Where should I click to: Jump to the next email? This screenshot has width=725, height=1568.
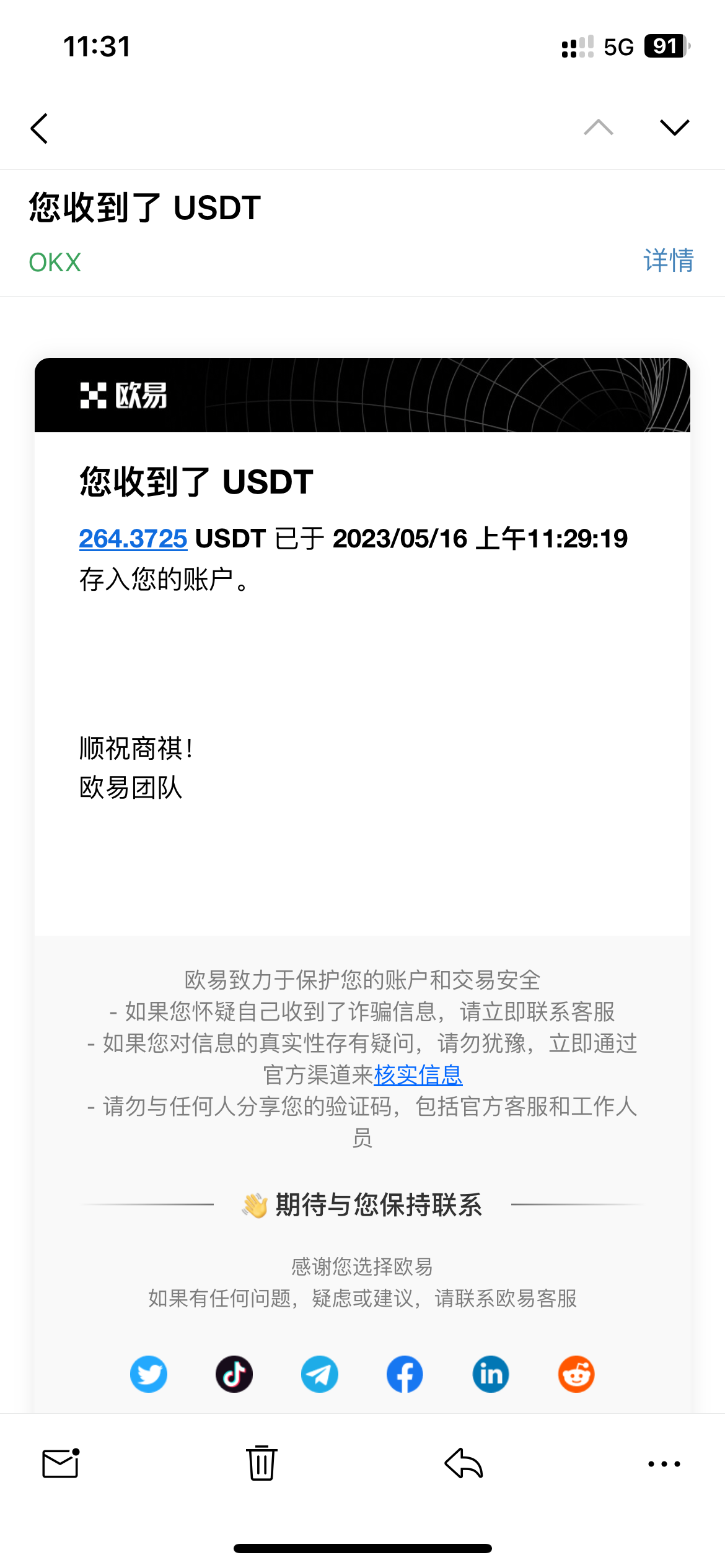674,128
